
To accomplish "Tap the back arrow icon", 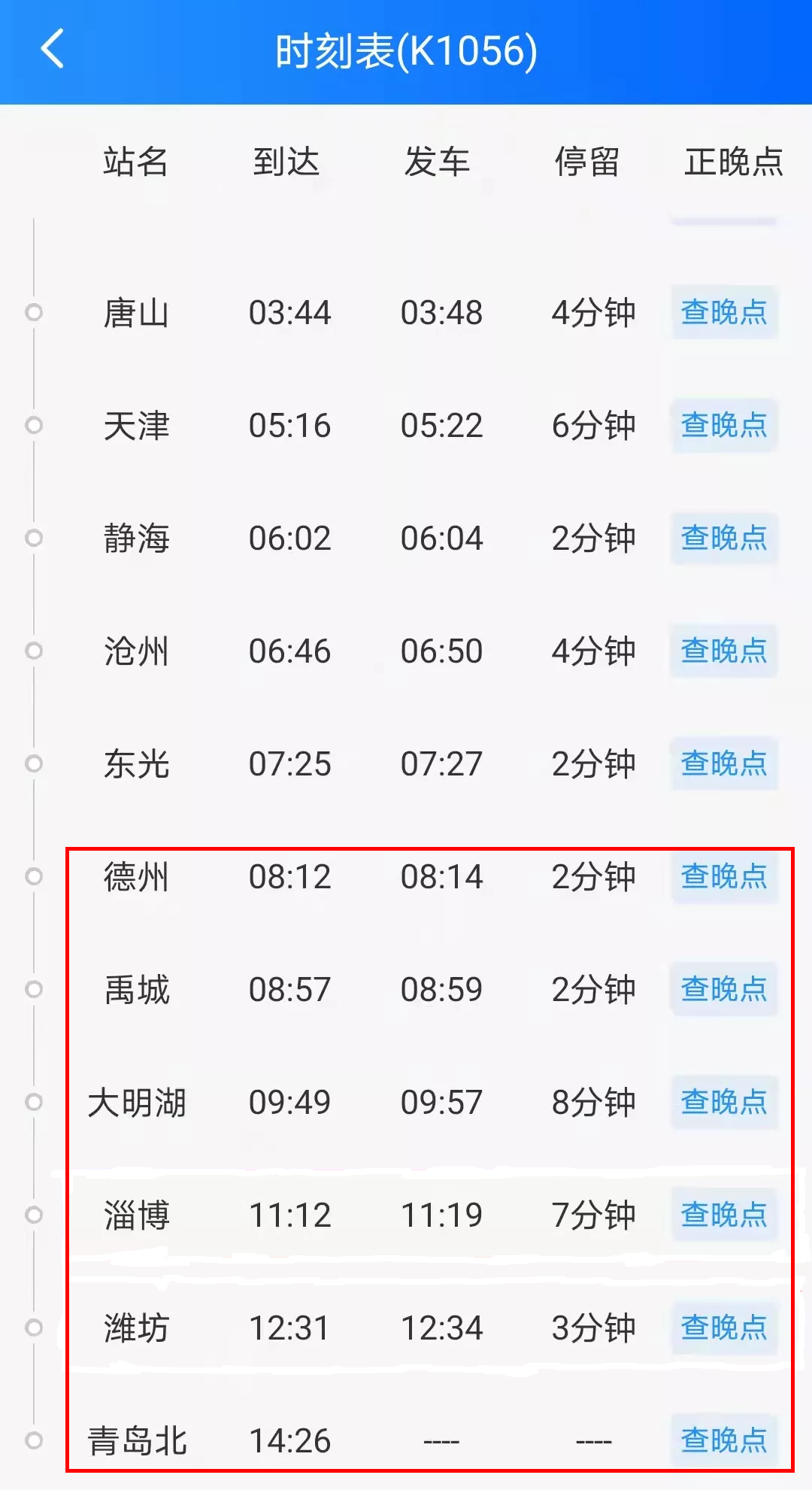I will point(51,48).
